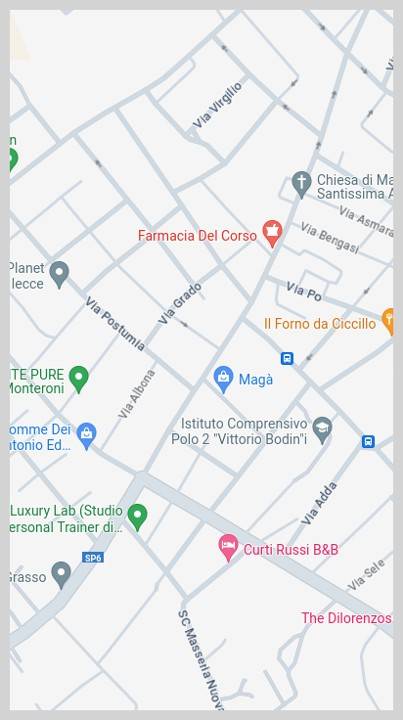Image resolution: width=403 pixels, height=720 pixels.
Task: Open the Magà shopping marker
Action: click(x=224, y=379)
